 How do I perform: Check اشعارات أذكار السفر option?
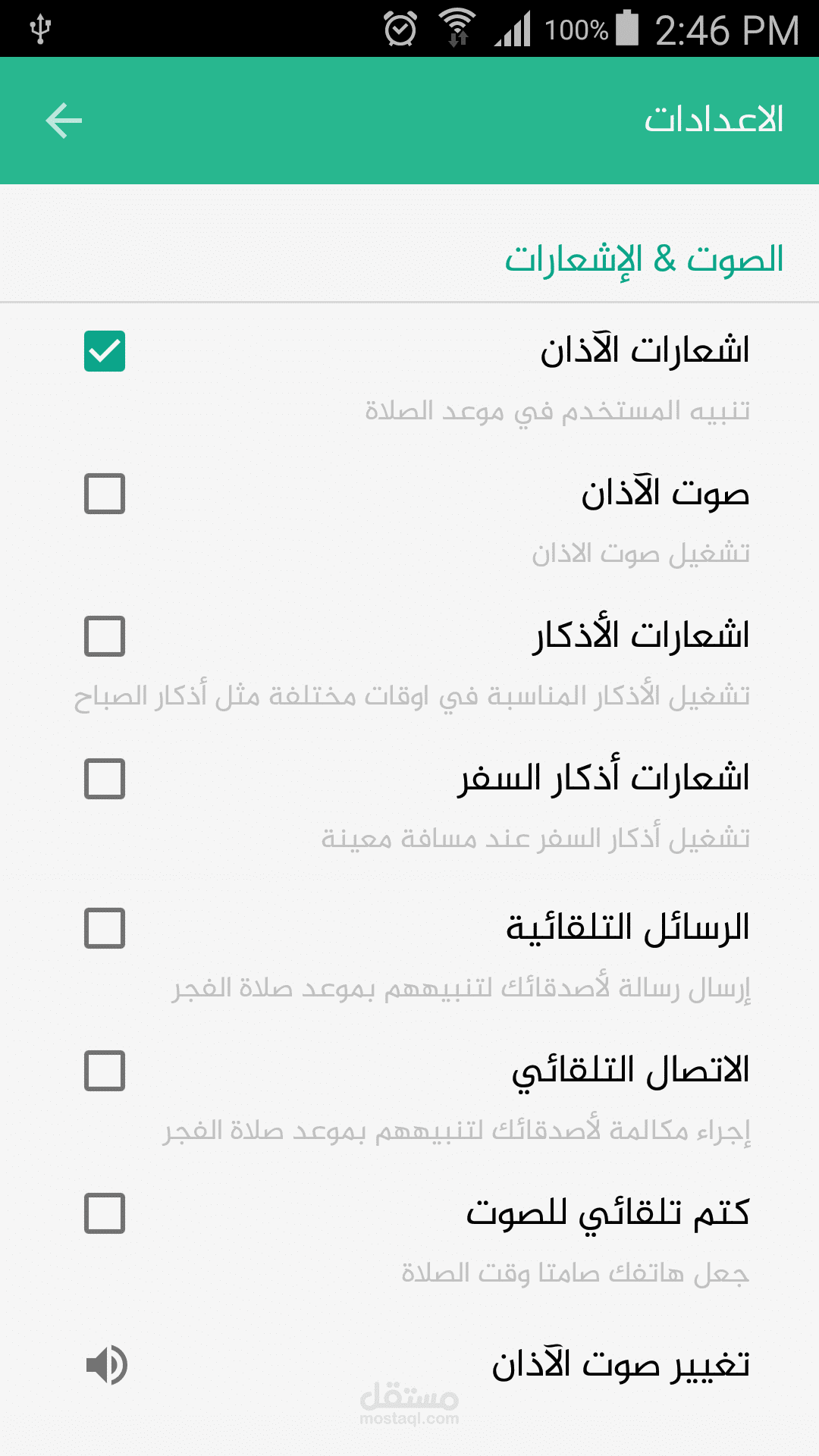click(105, 779)
